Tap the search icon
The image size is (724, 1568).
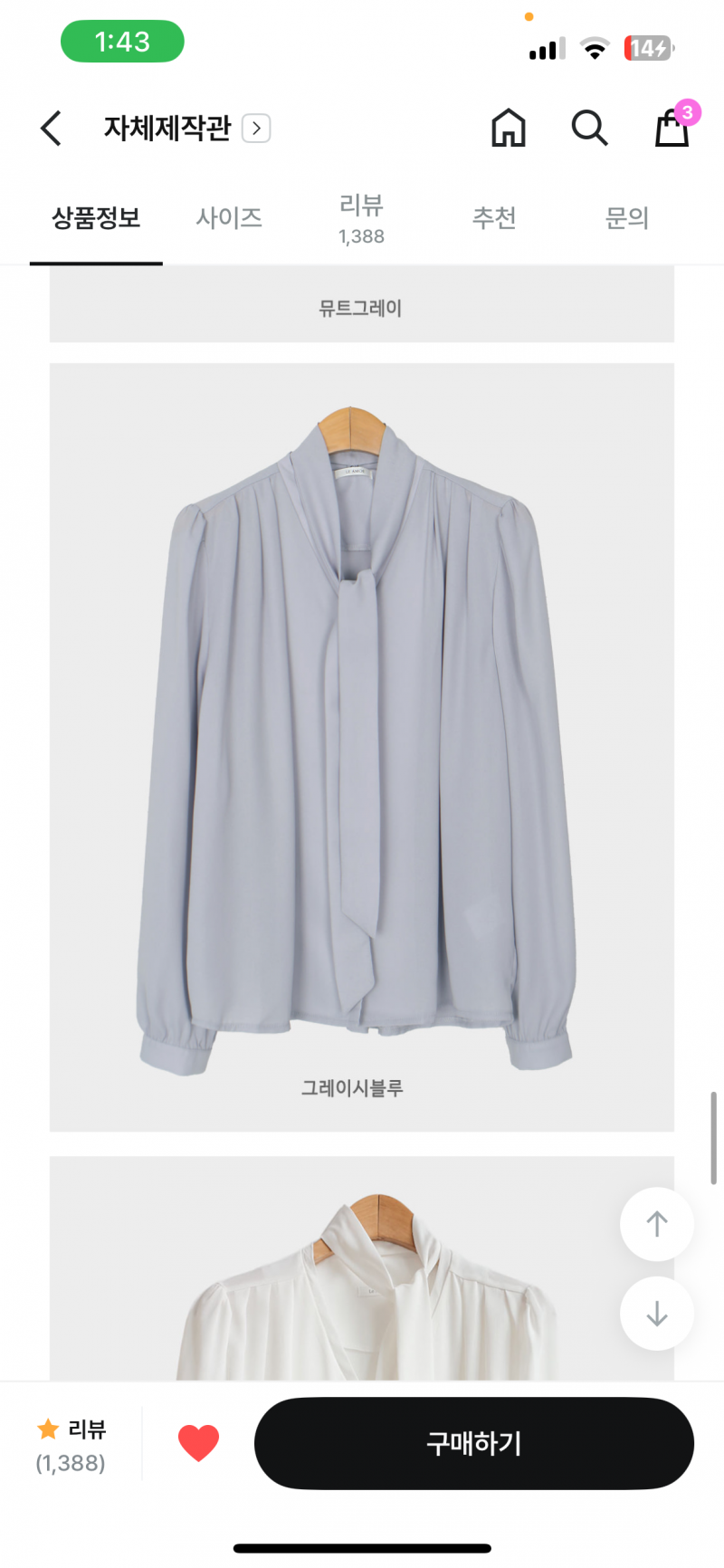coord(589,128)
